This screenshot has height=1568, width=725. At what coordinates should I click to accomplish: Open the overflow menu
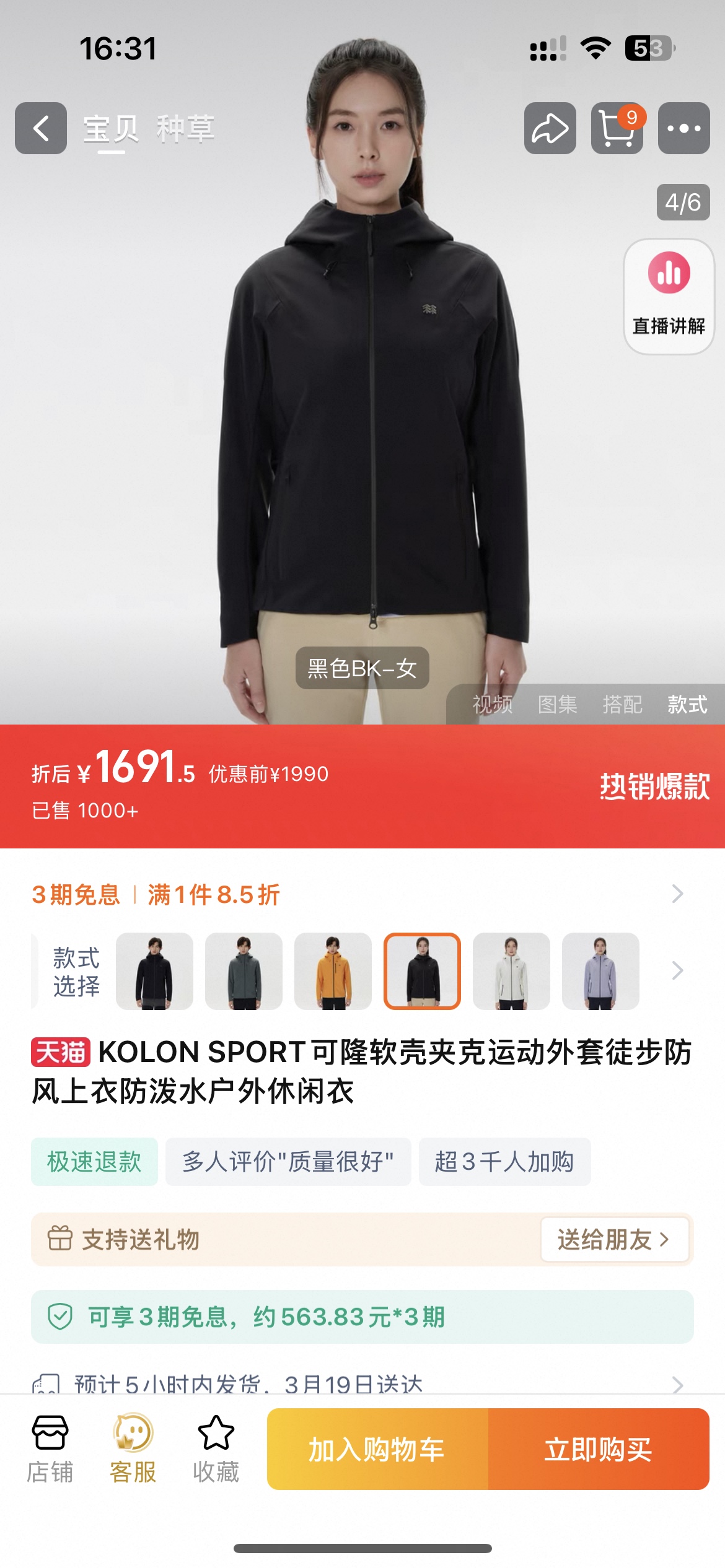click(x=683, y=128)
